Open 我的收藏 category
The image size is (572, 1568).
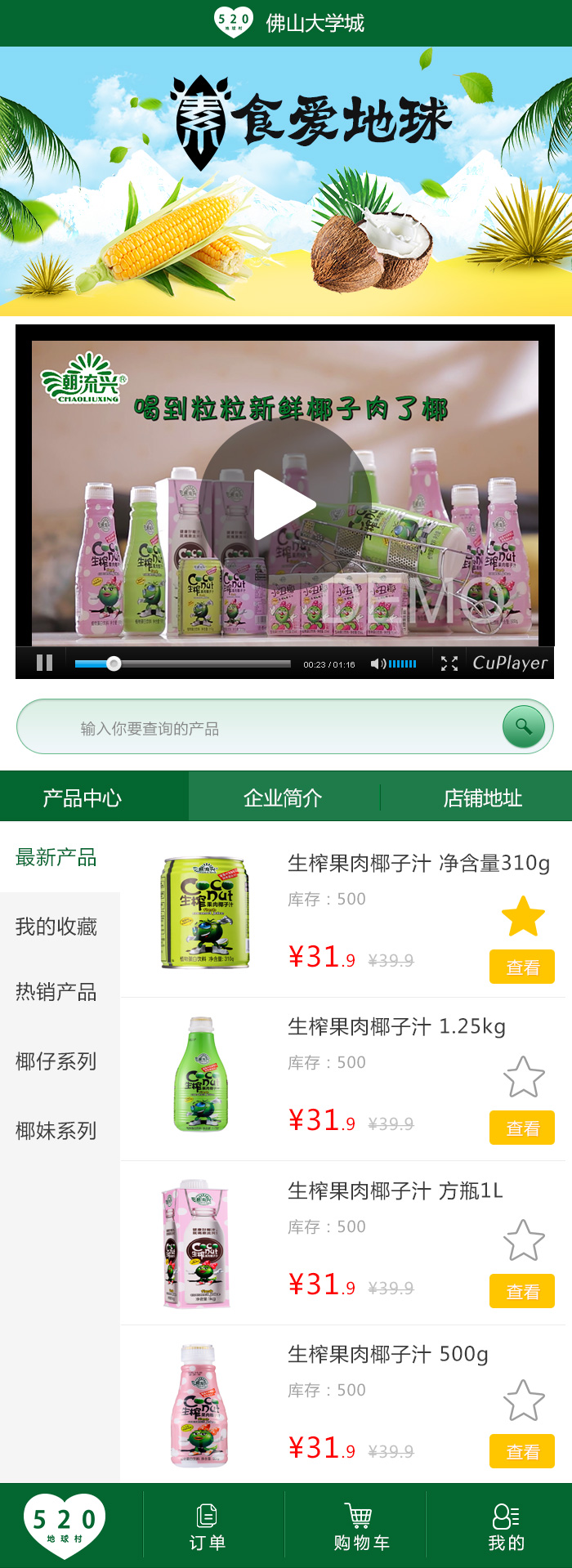(x=56, y=926)
